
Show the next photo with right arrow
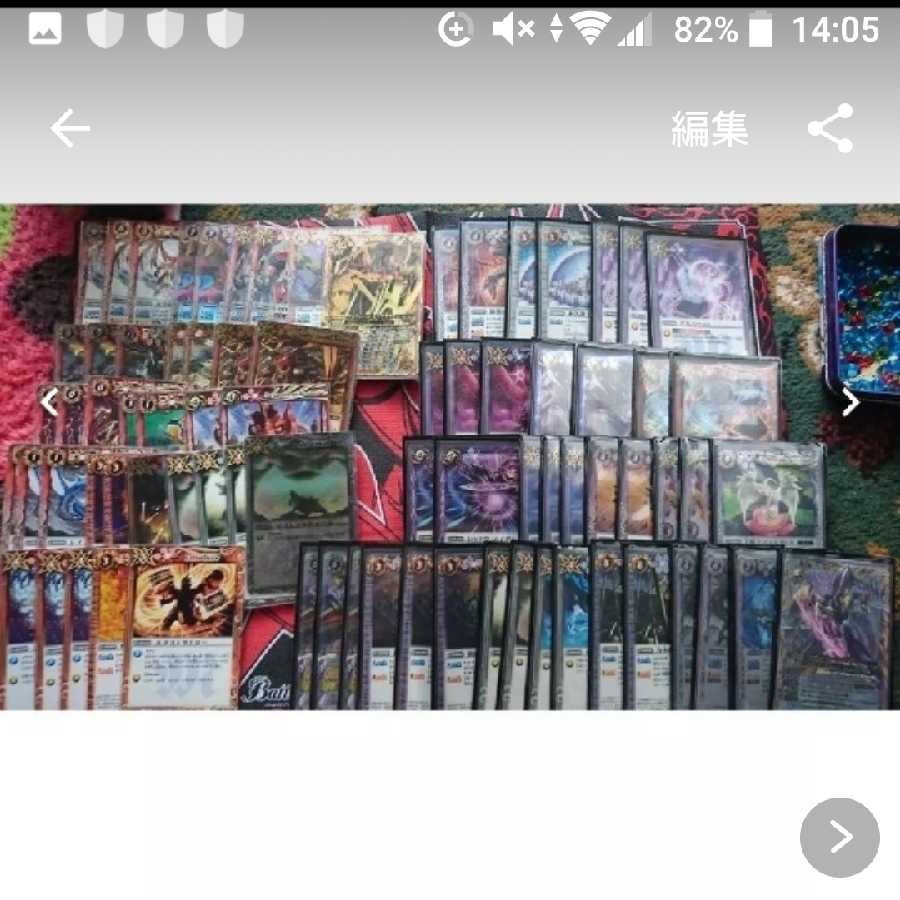point(851,402)
